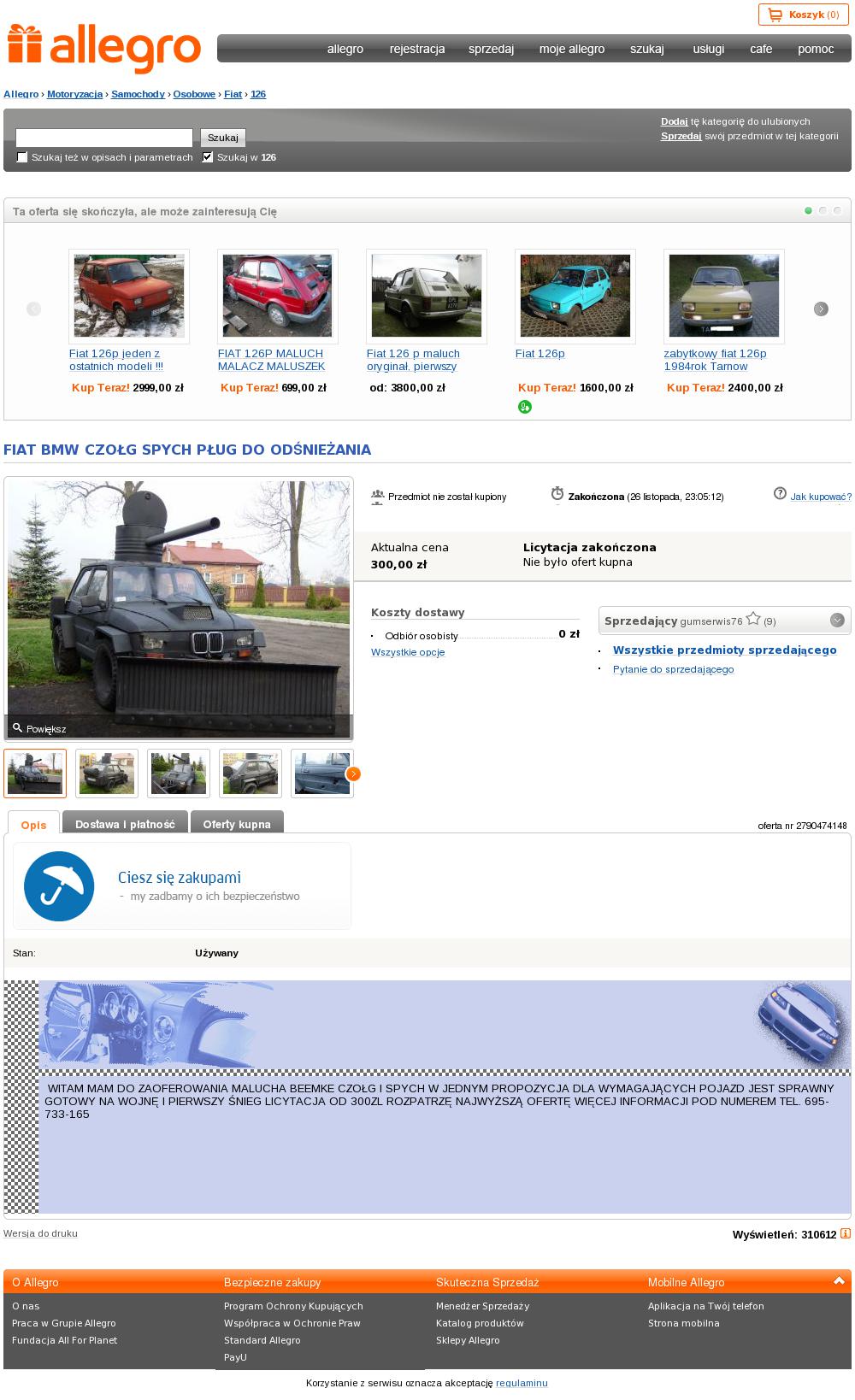Go to the Motoryzacja breadcrumb
This screenshot has height=1400, width=855.
point(74,94)
